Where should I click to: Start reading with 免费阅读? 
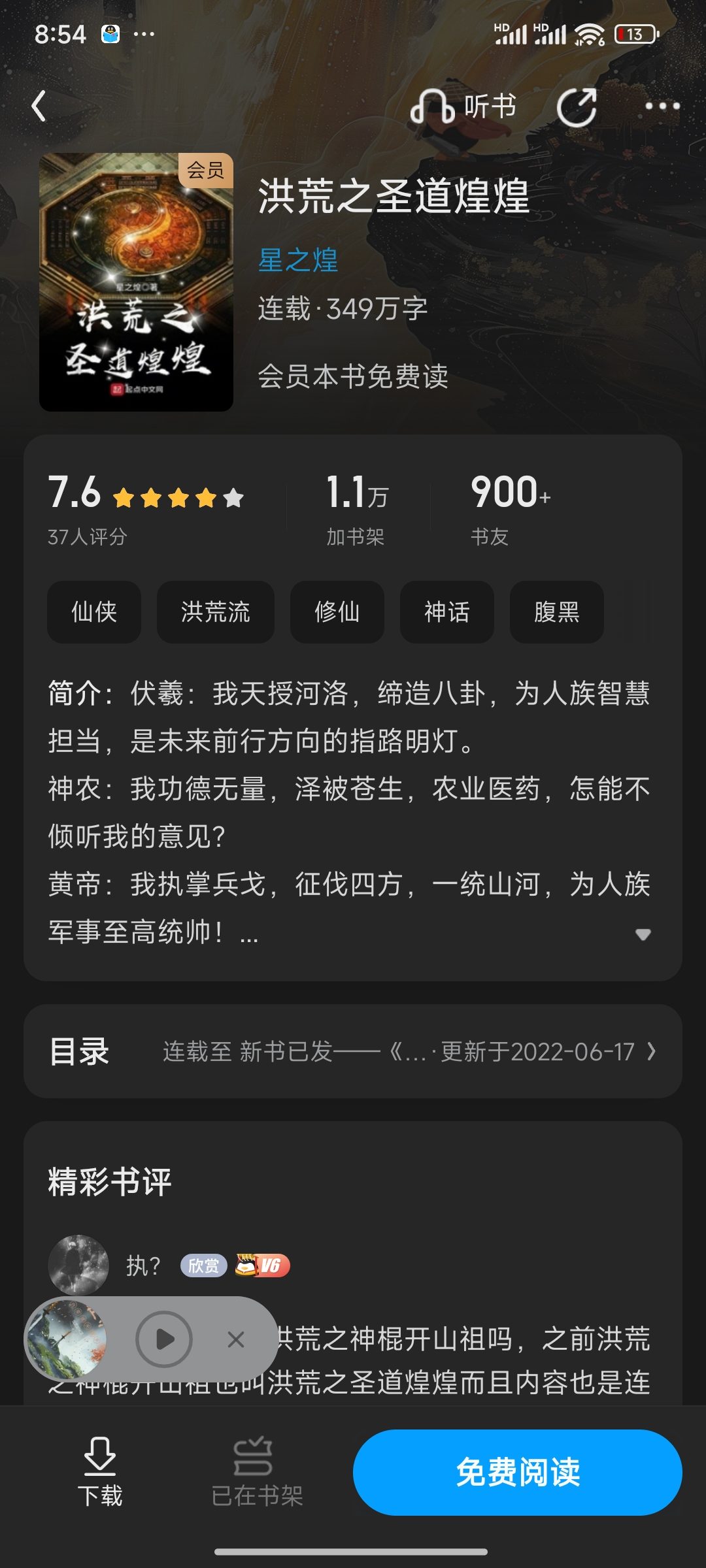pos(518,1472)
